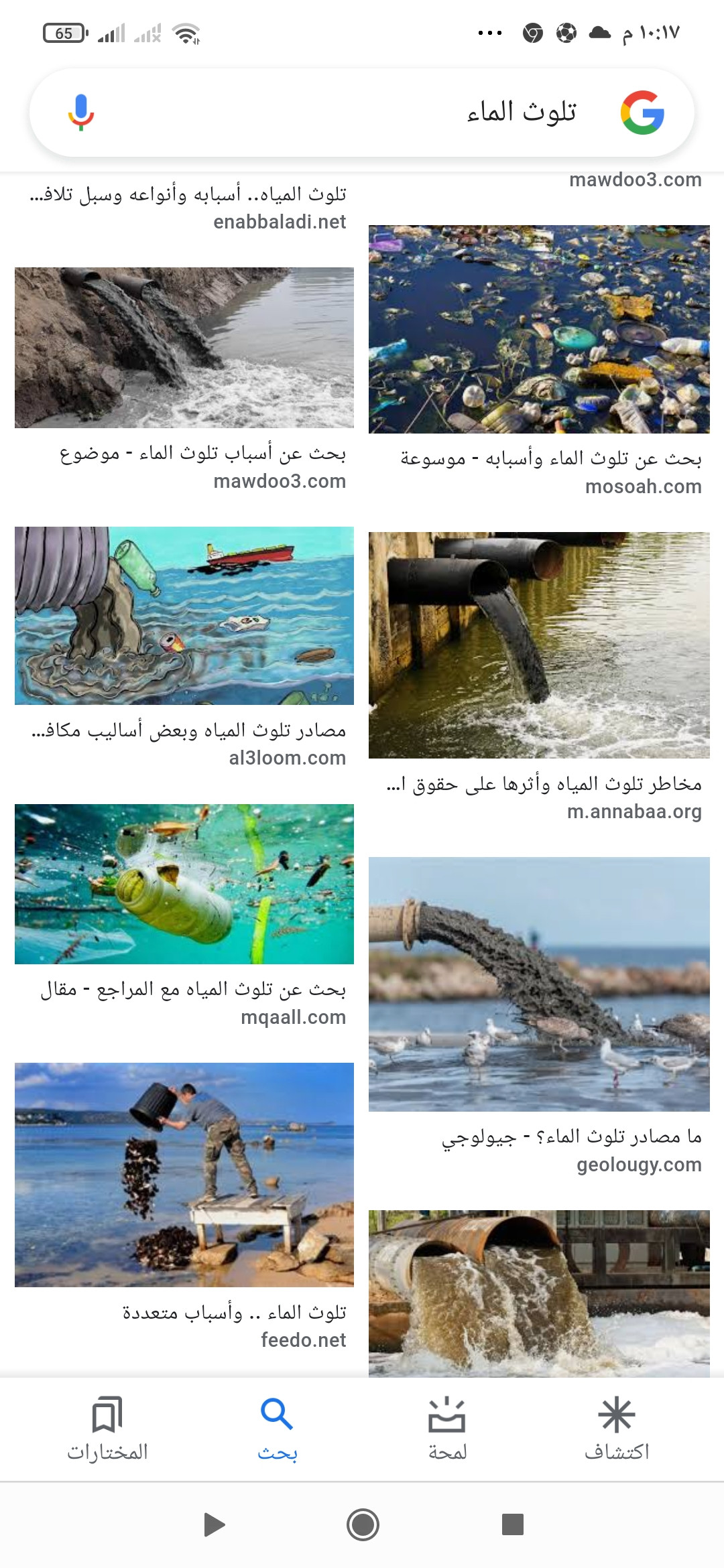Viewport: 724px width, 1568px height.
Task: Tap the voice search microphone
Action: [81, 113]
